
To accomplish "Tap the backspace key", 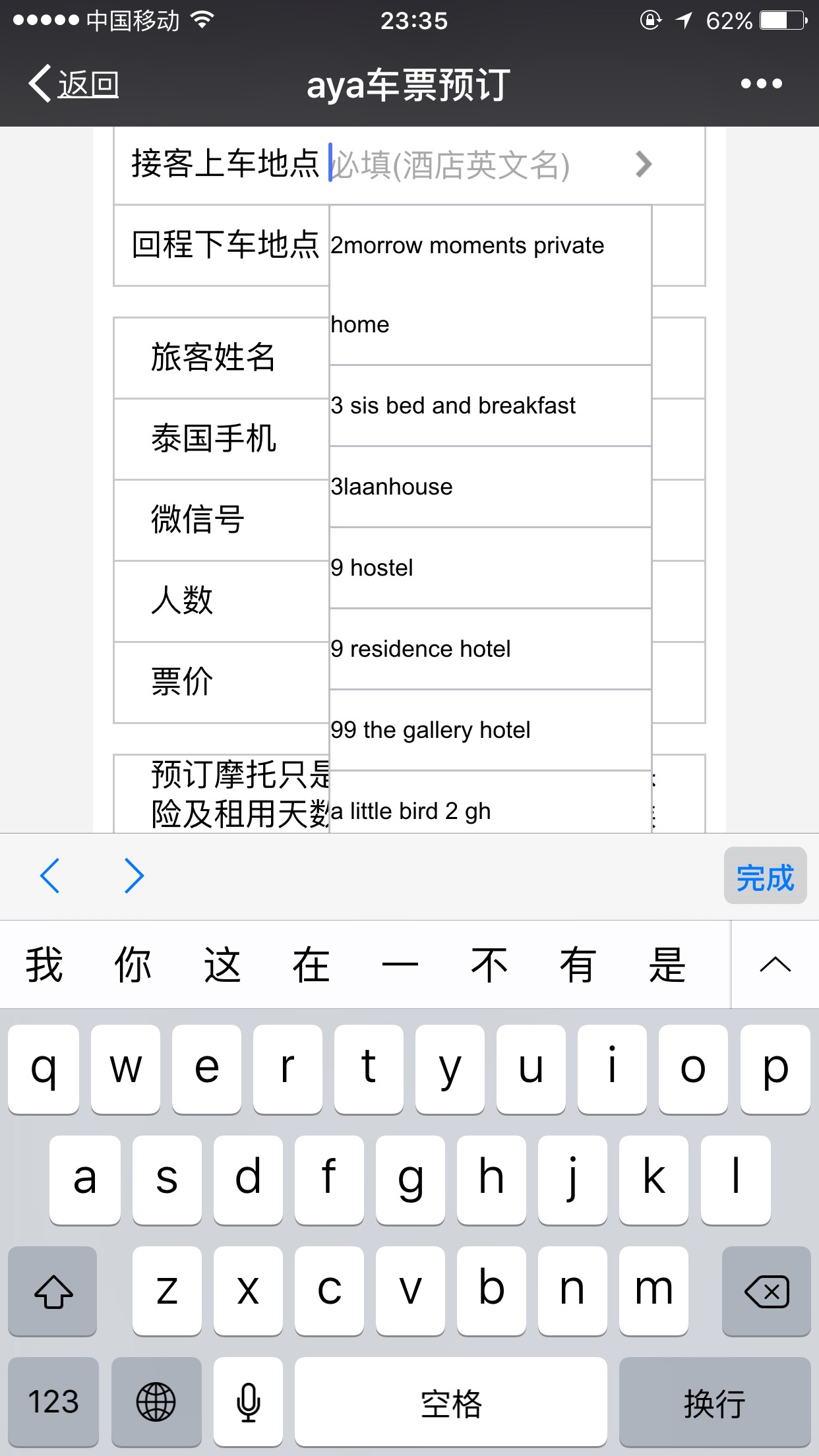I will point(766,1291).
